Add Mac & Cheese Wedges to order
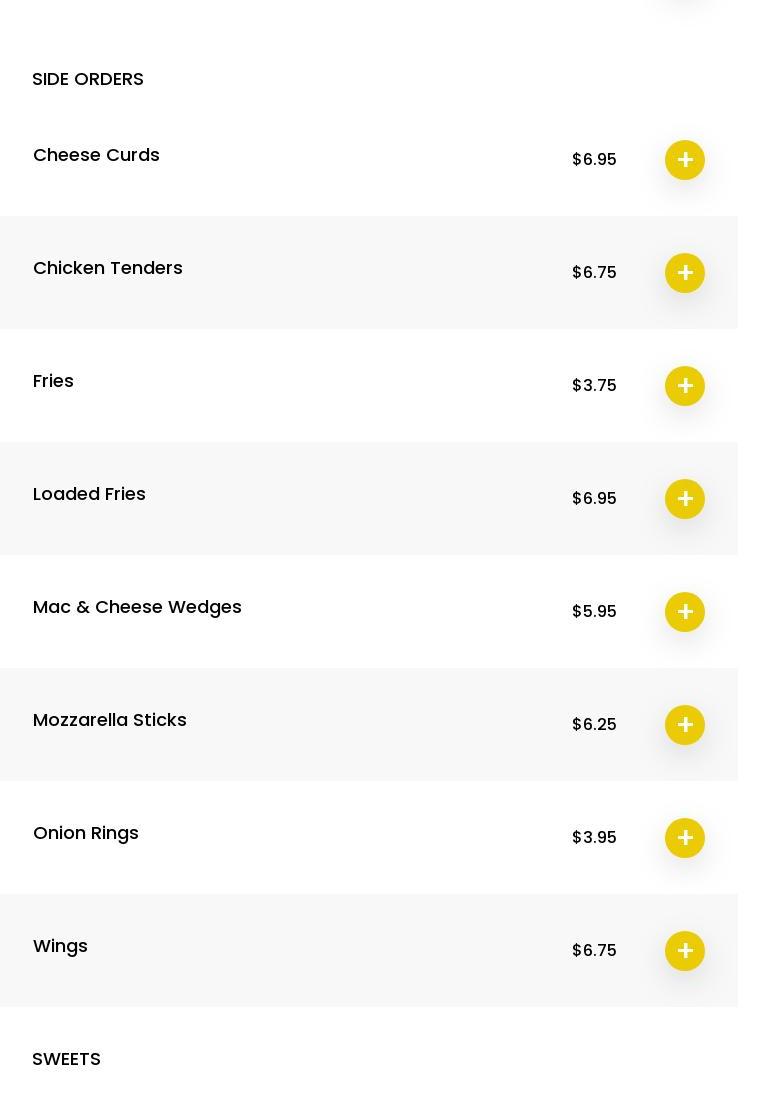This screenshot has height=1096, width=770. click(x=685, y=612)
